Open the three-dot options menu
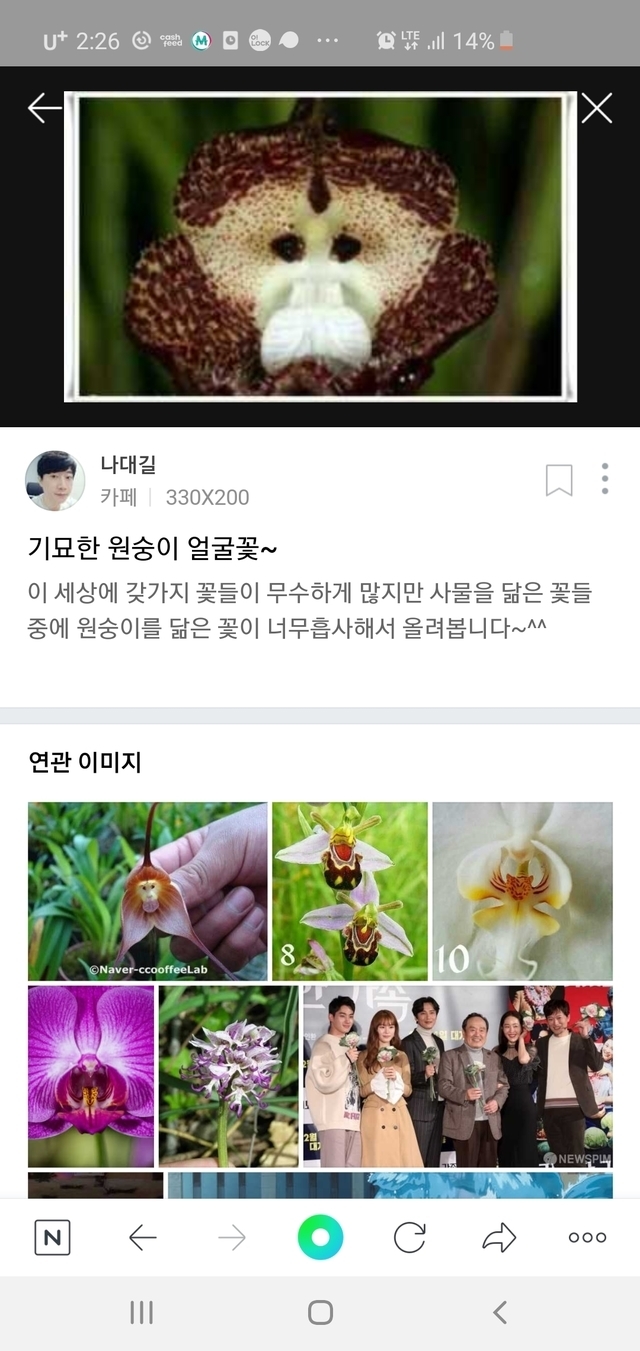This screenshot has width=640, height=1351. click(605, 479)
